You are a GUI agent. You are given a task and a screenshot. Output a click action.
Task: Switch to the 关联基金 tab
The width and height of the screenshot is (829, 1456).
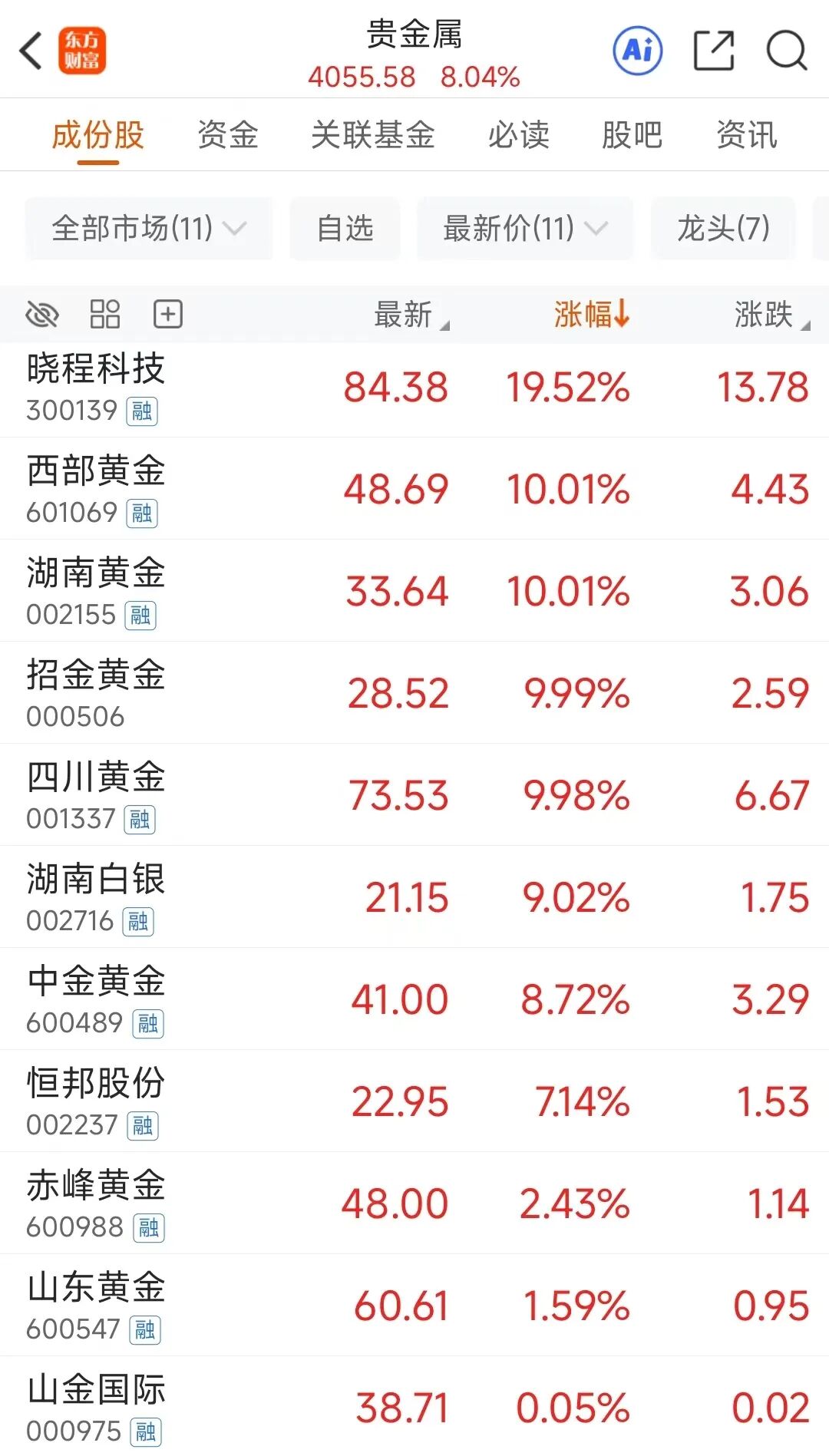[372, 135]
